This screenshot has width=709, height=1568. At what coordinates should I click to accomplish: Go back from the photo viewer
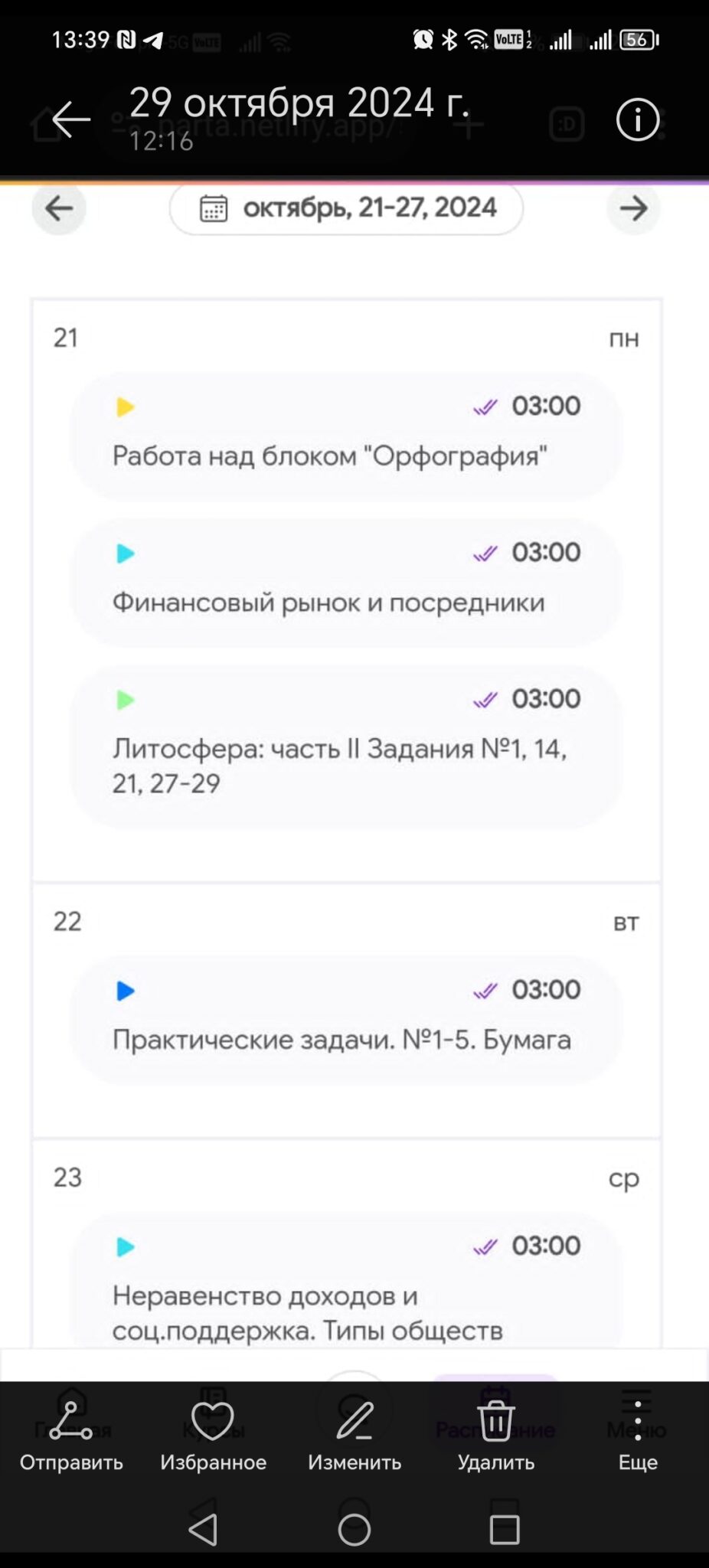[71, 119]
